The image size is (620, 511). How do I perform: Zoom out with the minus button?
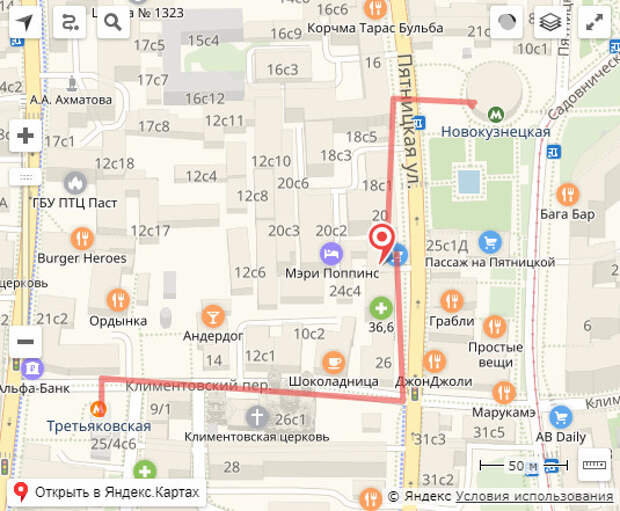click(x=24, y=340)
